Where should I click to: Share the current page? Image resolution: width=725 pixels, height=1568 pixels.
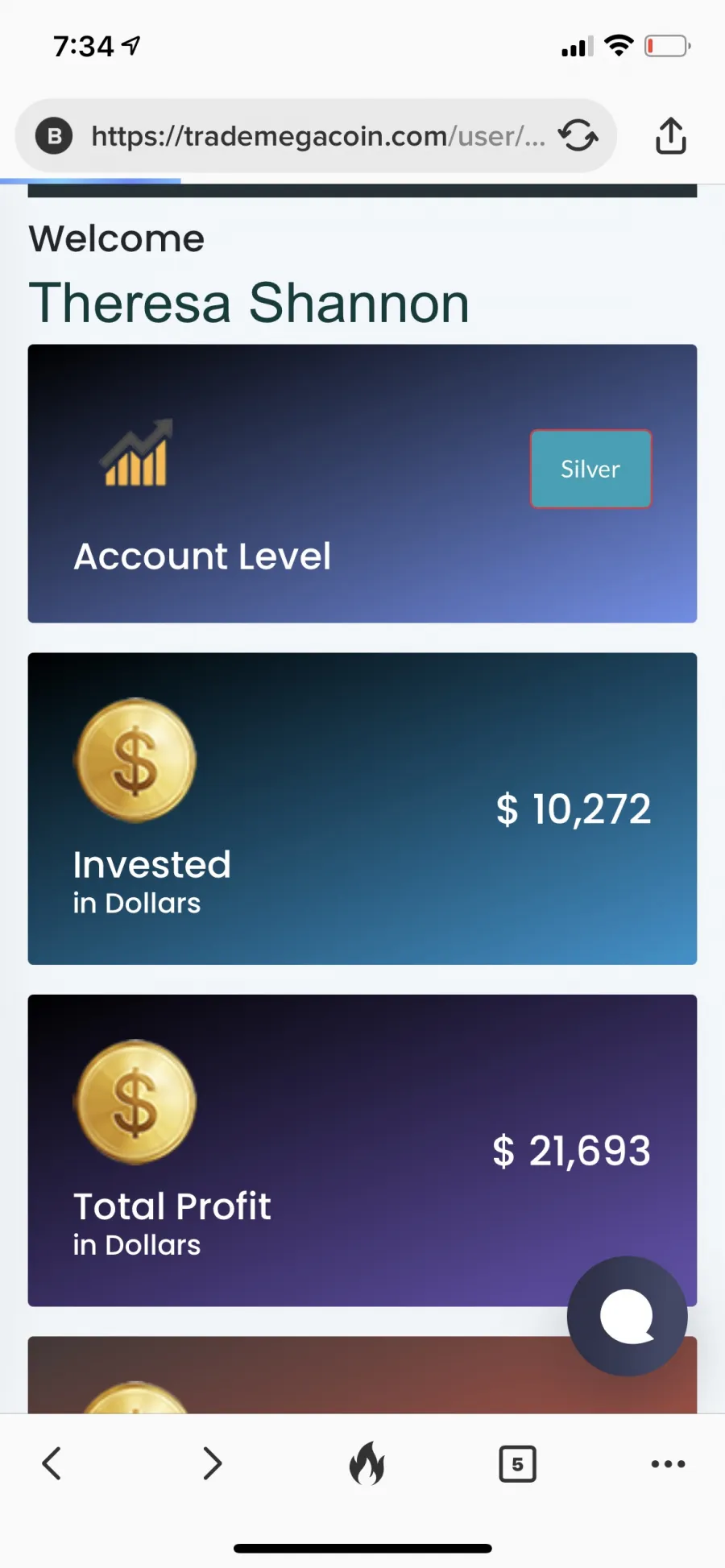670,135
